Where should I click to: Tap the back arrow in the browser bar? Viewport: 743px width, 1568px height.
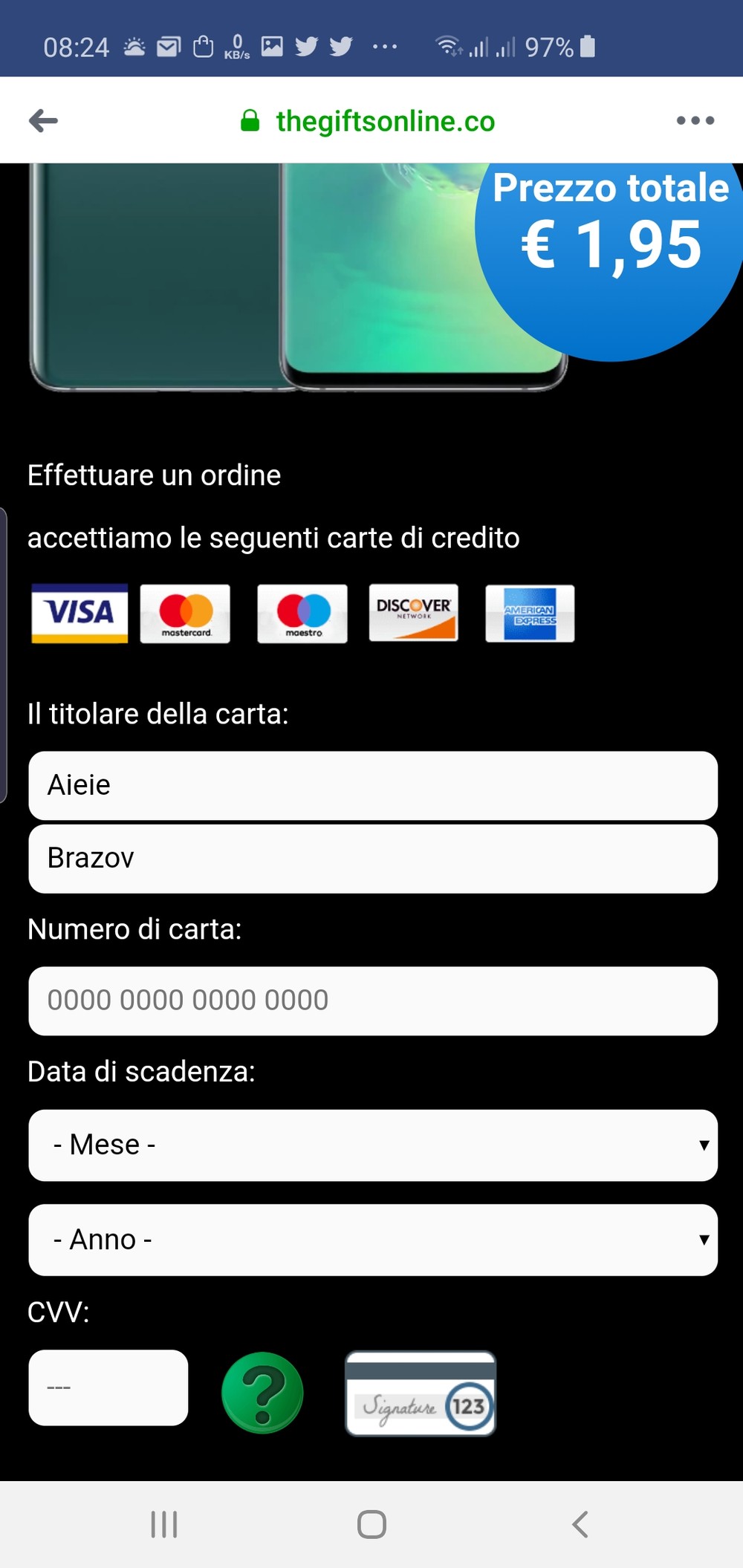43,120
